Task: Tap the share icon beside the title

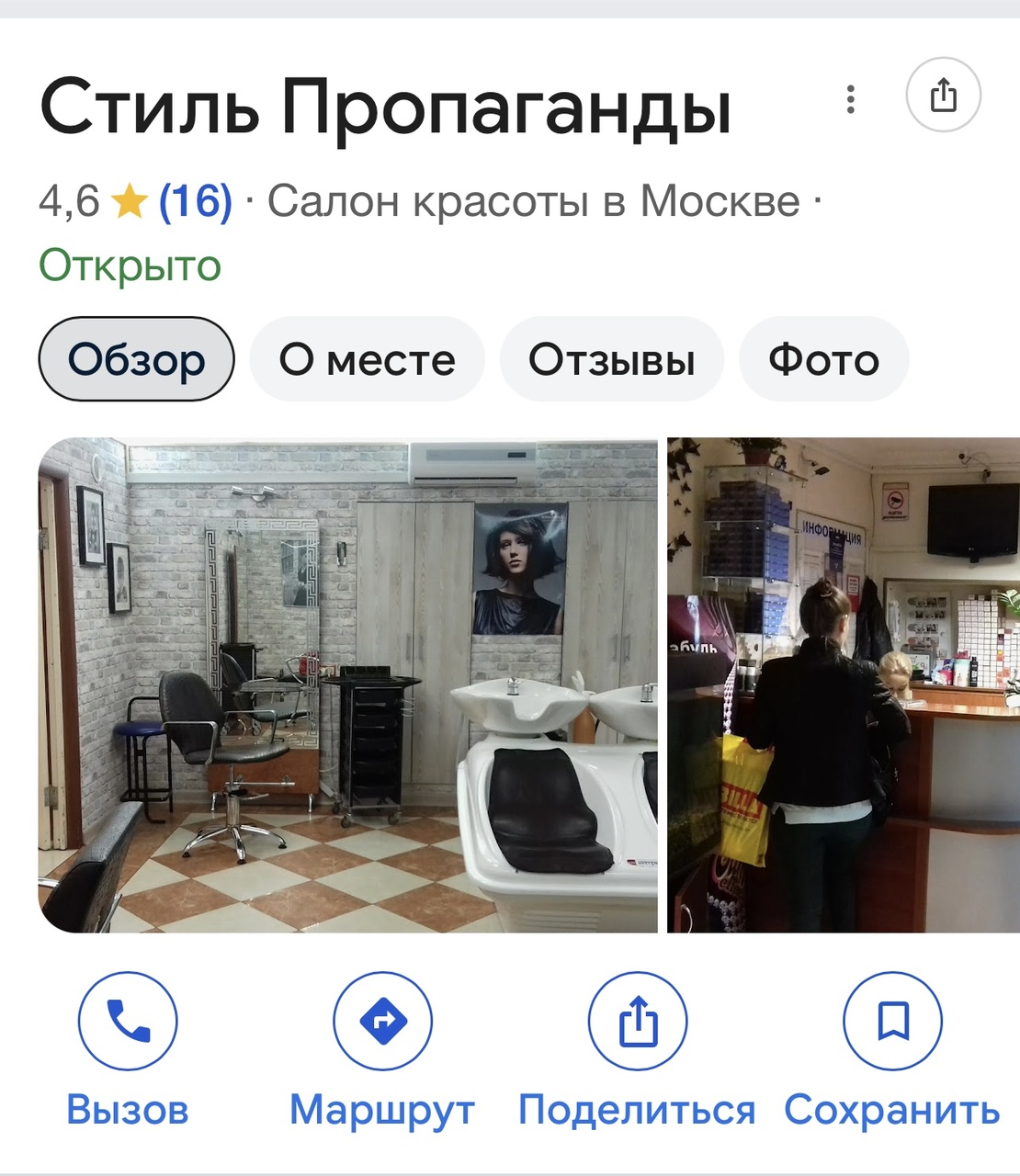Action: (x=943, y=95)
